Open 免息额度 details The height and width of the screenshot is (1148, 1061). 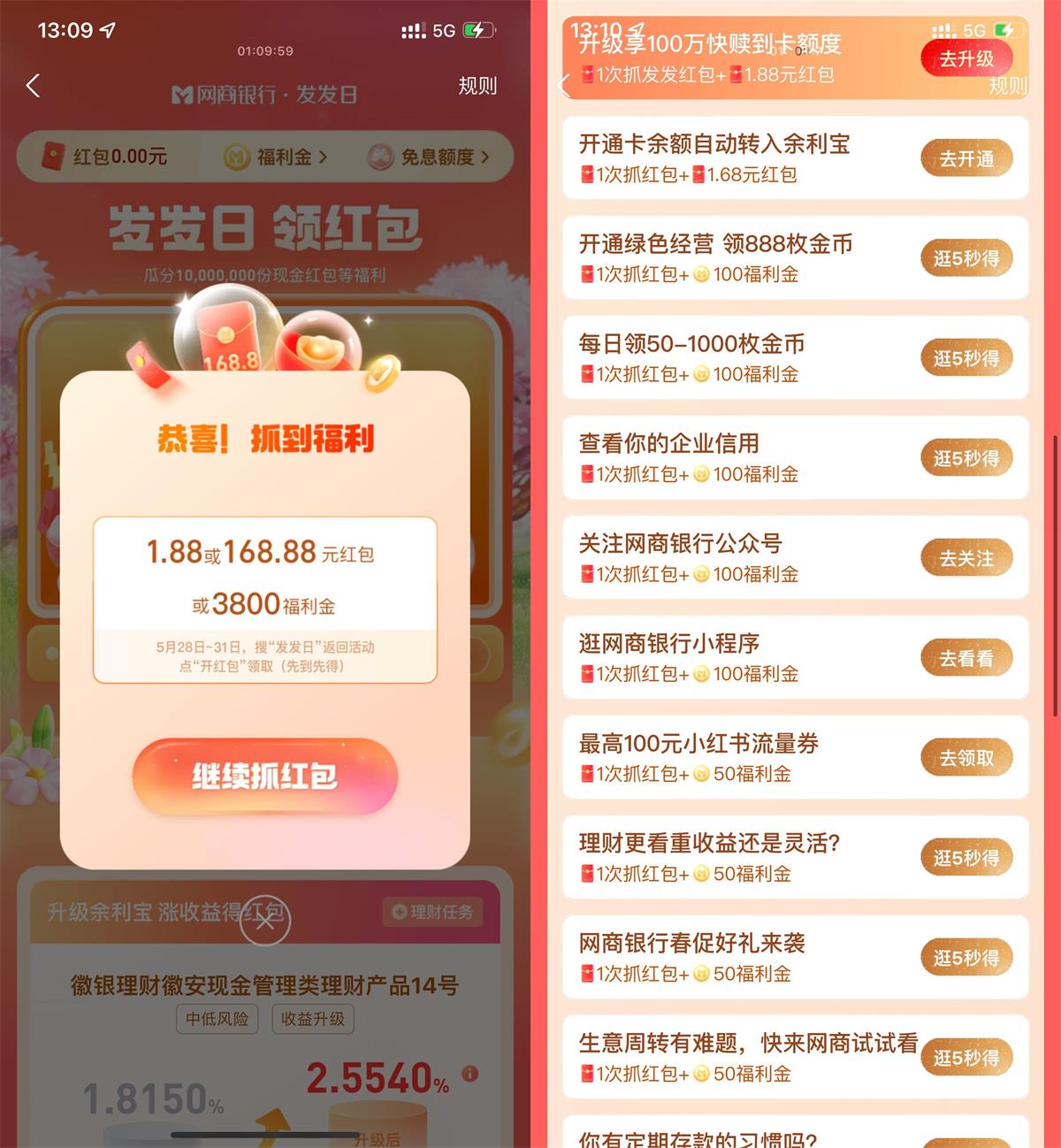click(x=428, y=157)
